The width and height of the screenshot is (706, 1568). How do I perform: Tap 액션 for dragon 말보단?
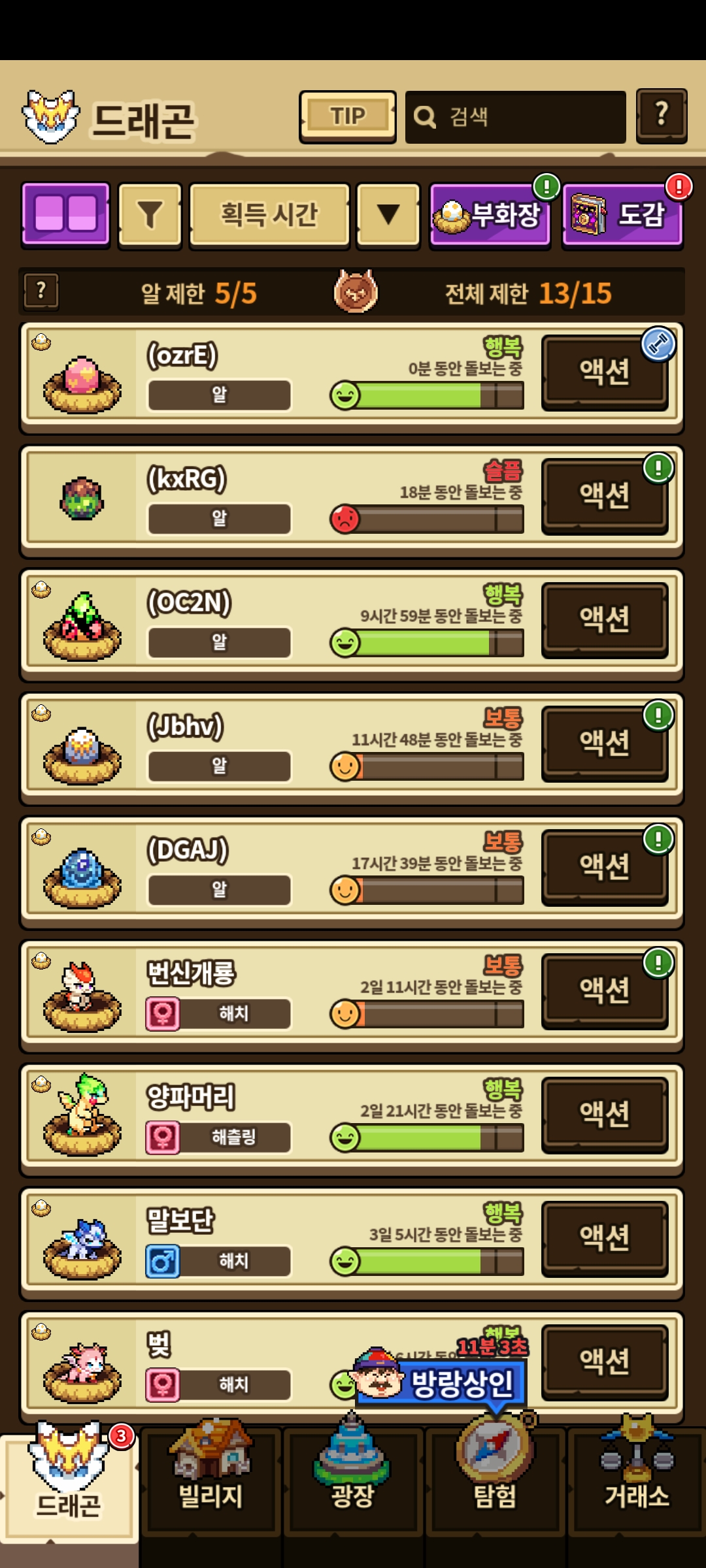pyautogui.click(x=604, y=1238)
